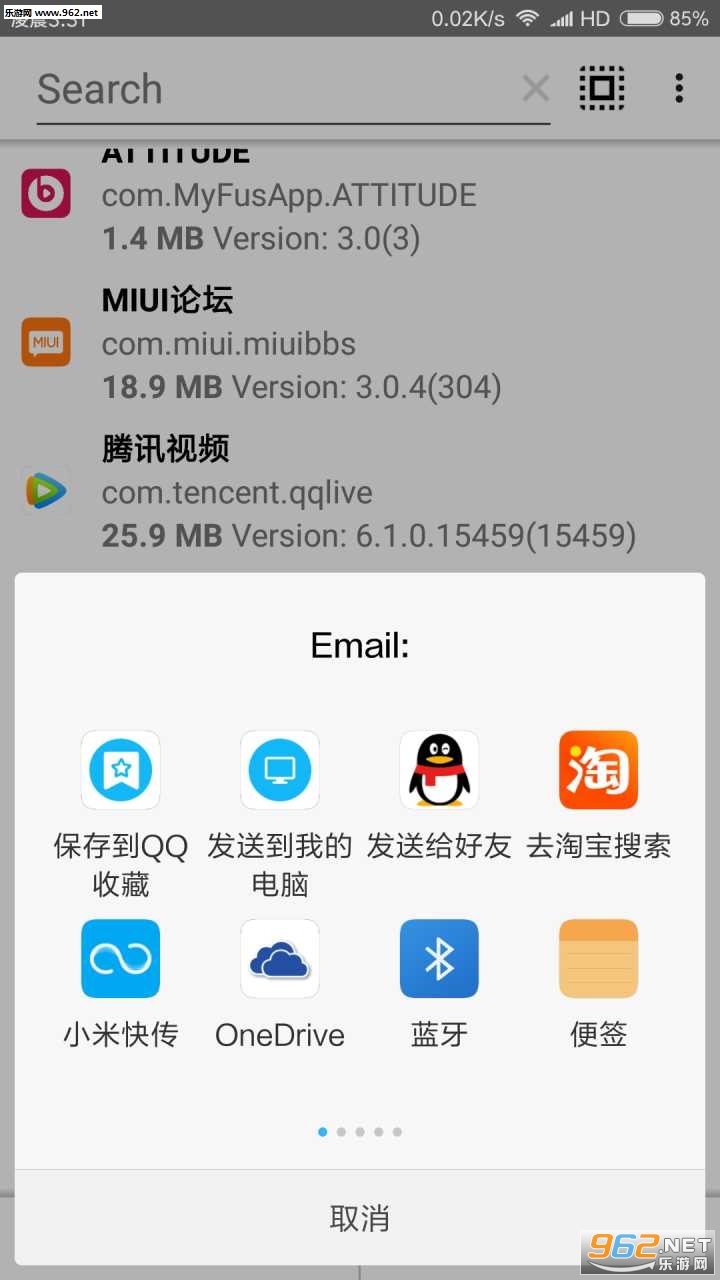Share via 保存到QQ收藏
Image resolution: width=720 pixels, height=1280 pixels.
click(x=120, y=770)
